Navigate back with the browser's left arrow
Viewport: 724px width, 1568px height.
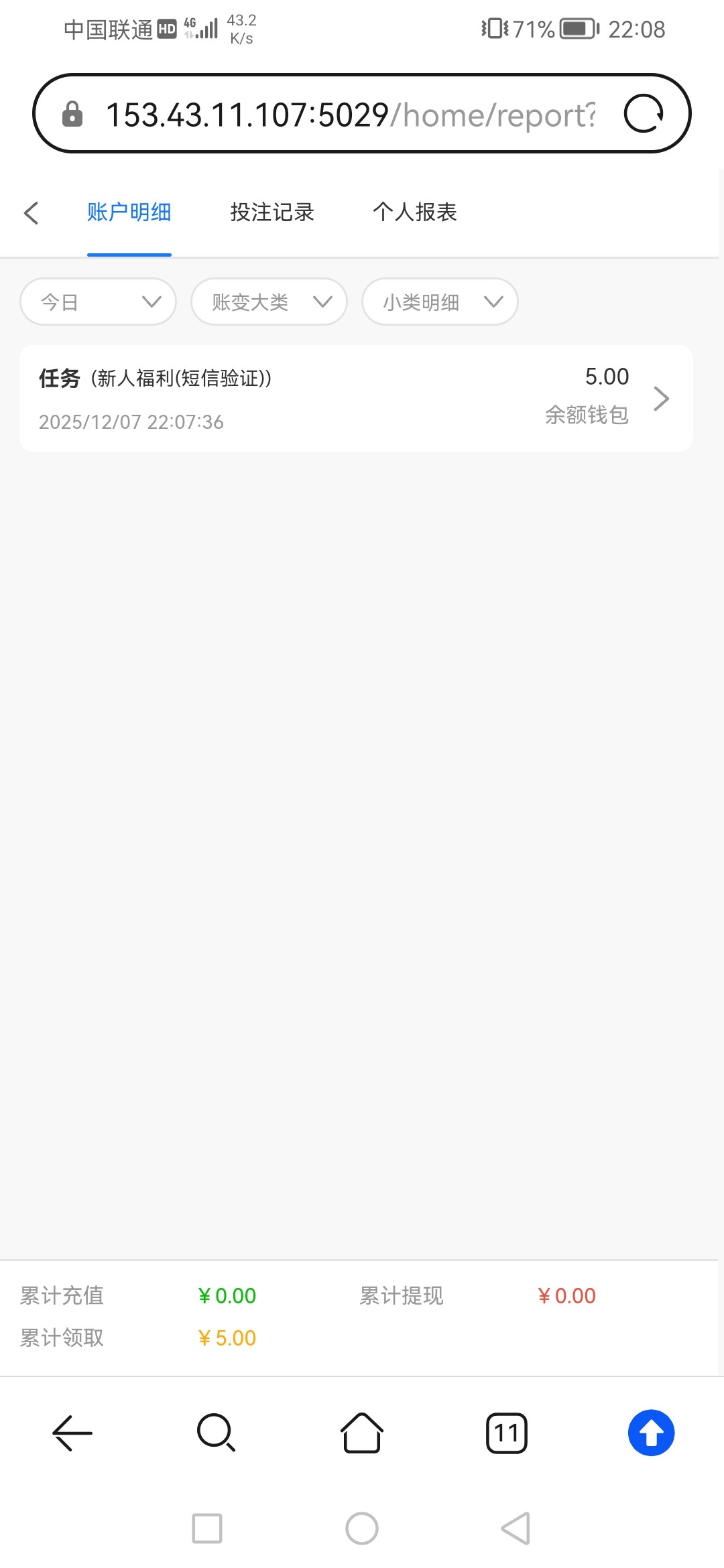click(x=72, y=1433)
